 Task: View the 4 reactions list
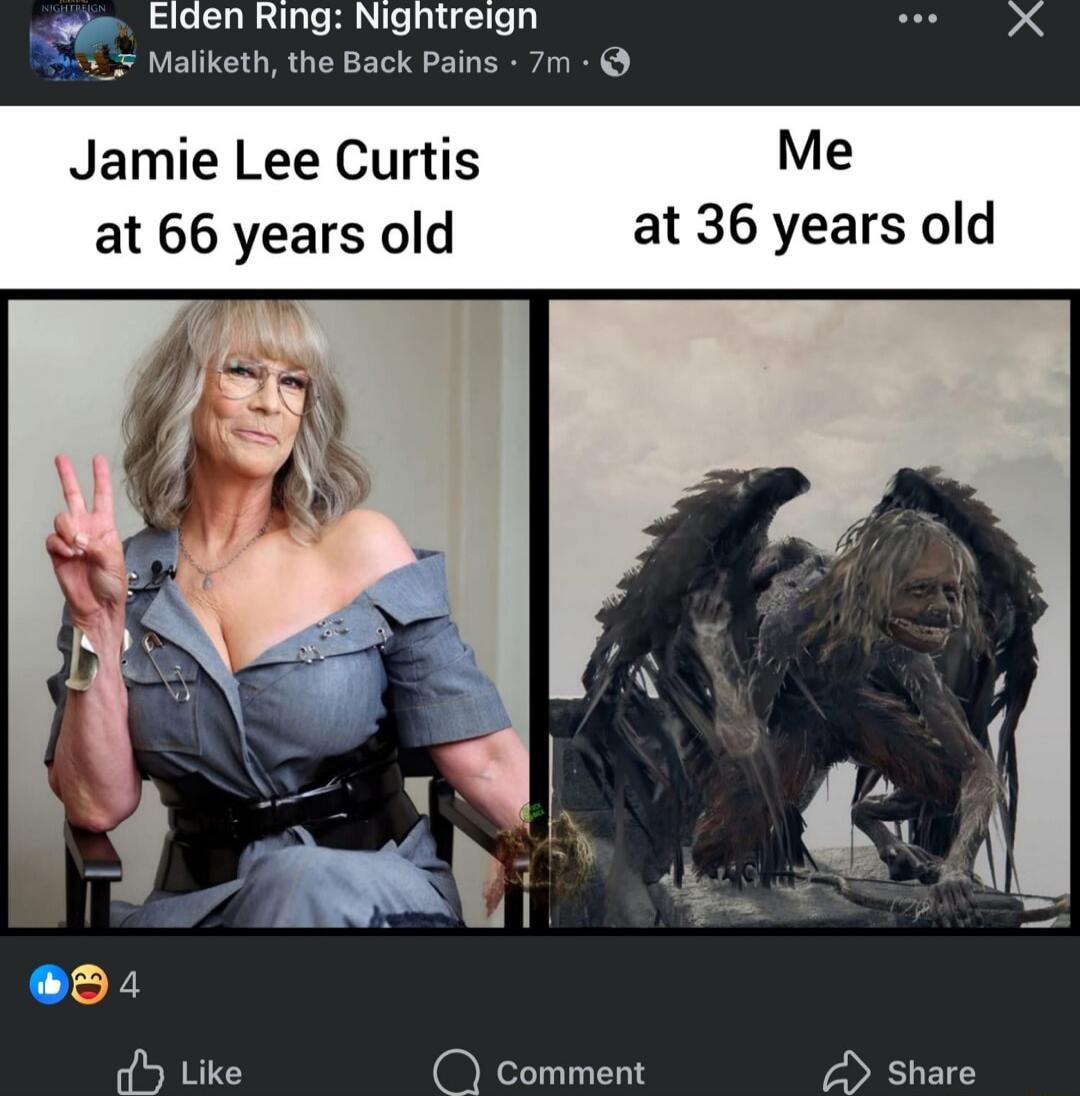pyautogui.click(x=86, y=986)
